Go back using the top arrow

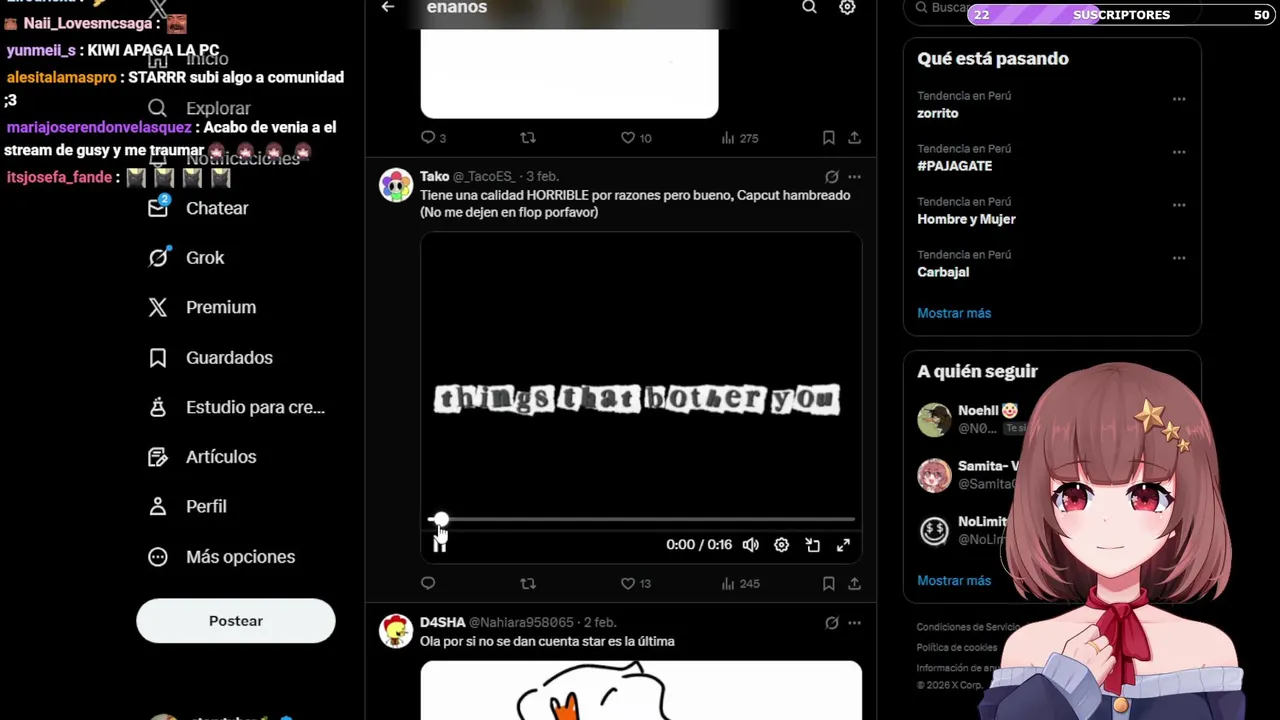(x=388, y=7)
